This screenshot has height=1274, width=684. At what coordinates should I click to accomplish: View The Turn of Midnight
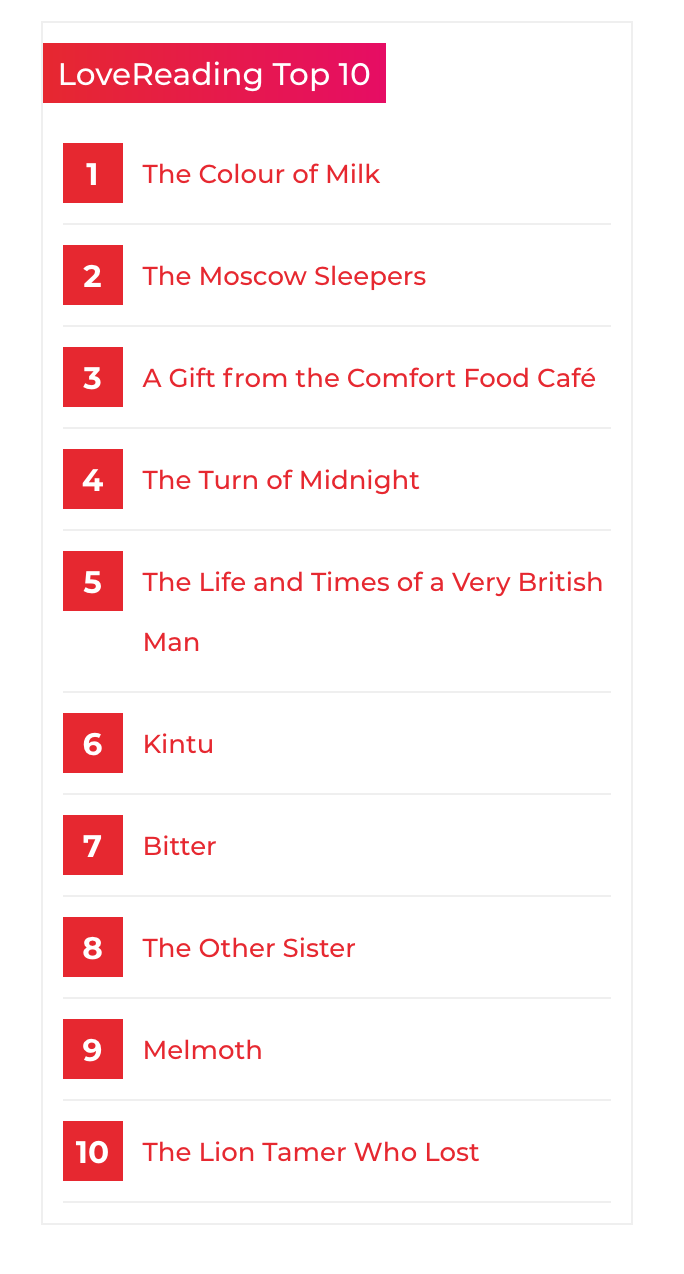281,480
